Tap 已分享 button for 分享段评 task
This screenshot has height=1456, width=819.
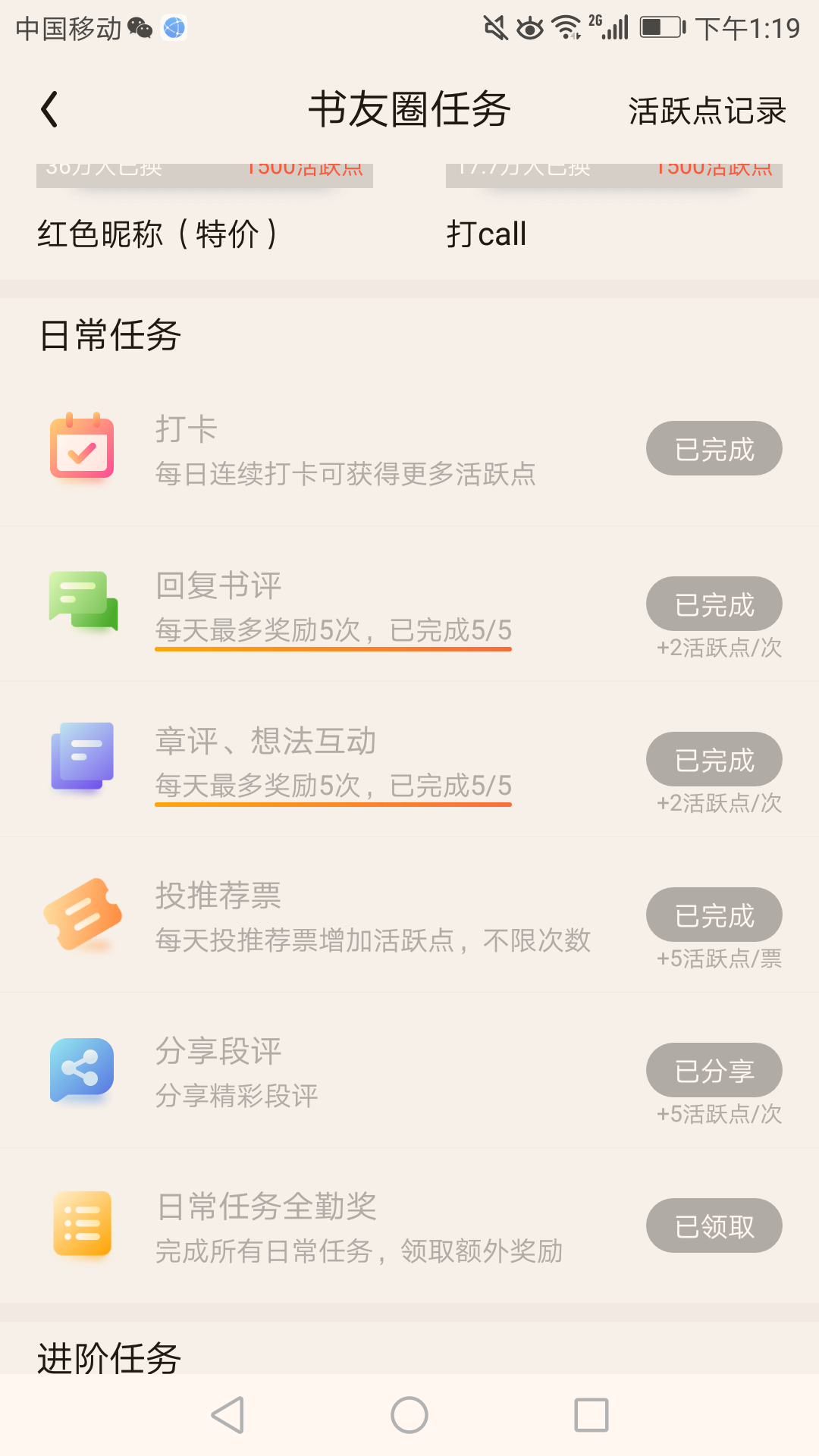point(714,1071)
